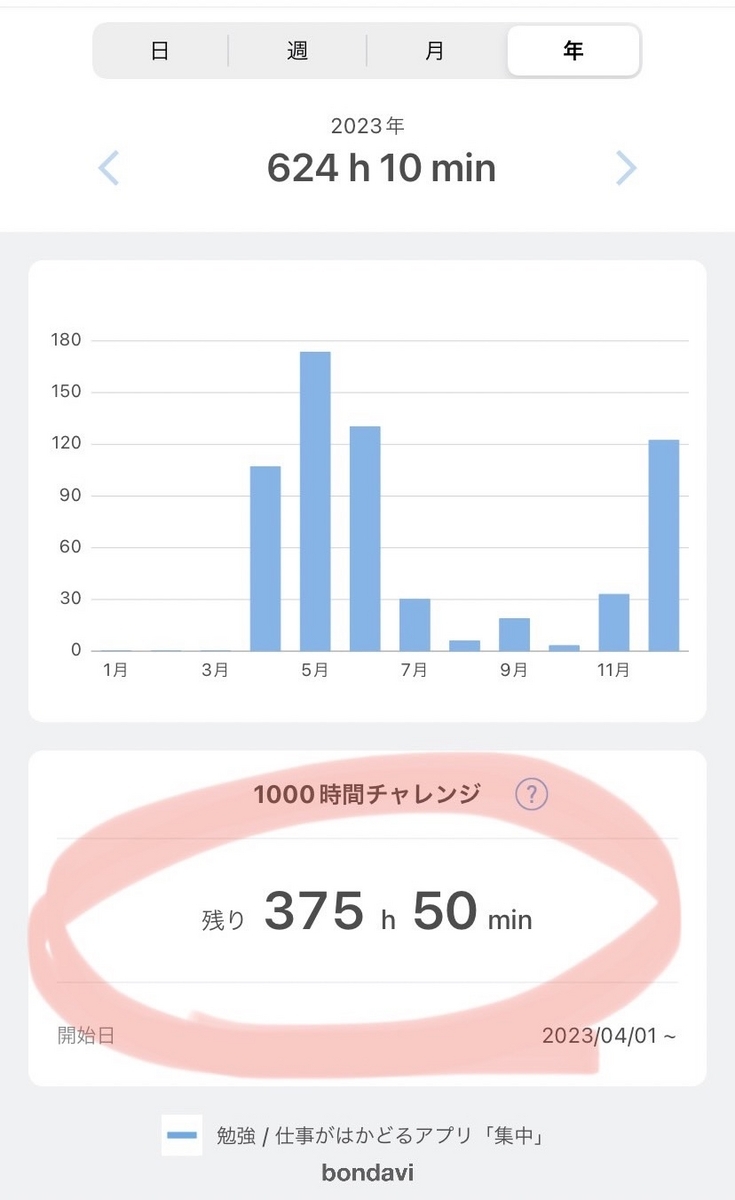735x1200 pixels.
Task: Select the 週 (week) segment
Action: (297, 51)
